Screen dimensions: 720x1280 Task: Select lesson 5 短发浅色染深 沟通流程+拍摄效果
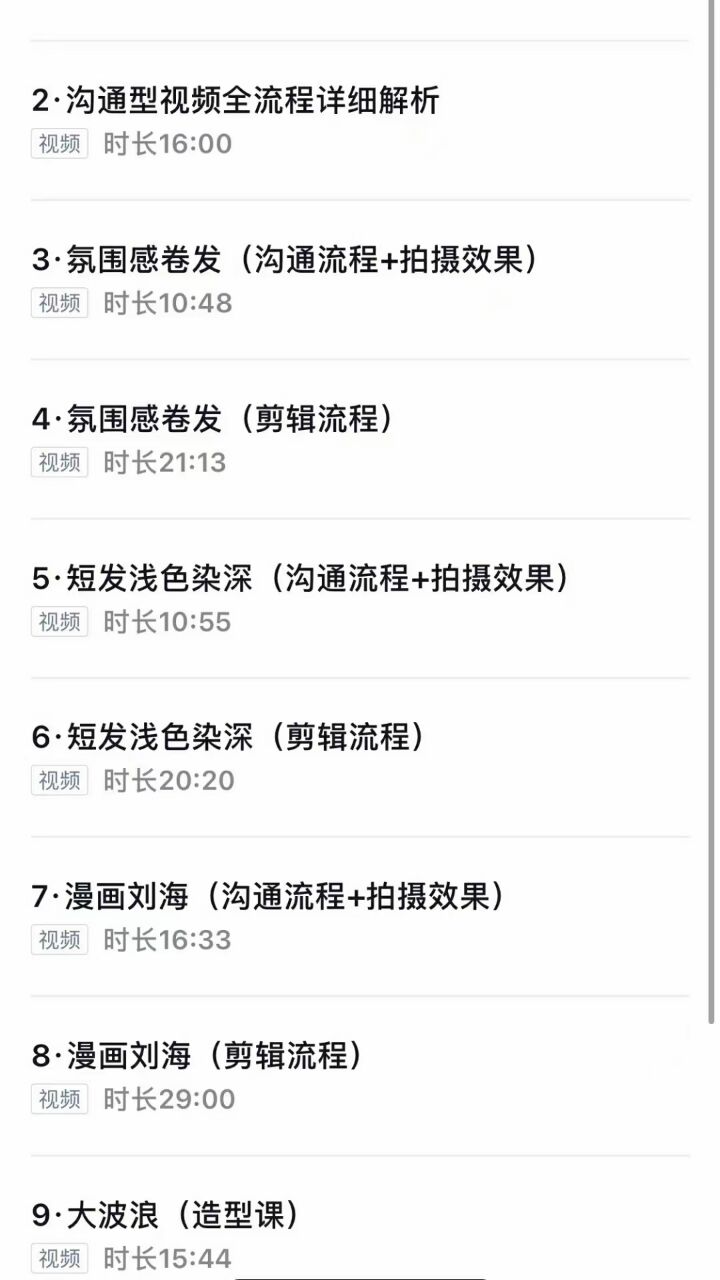[x=360, y=598]
